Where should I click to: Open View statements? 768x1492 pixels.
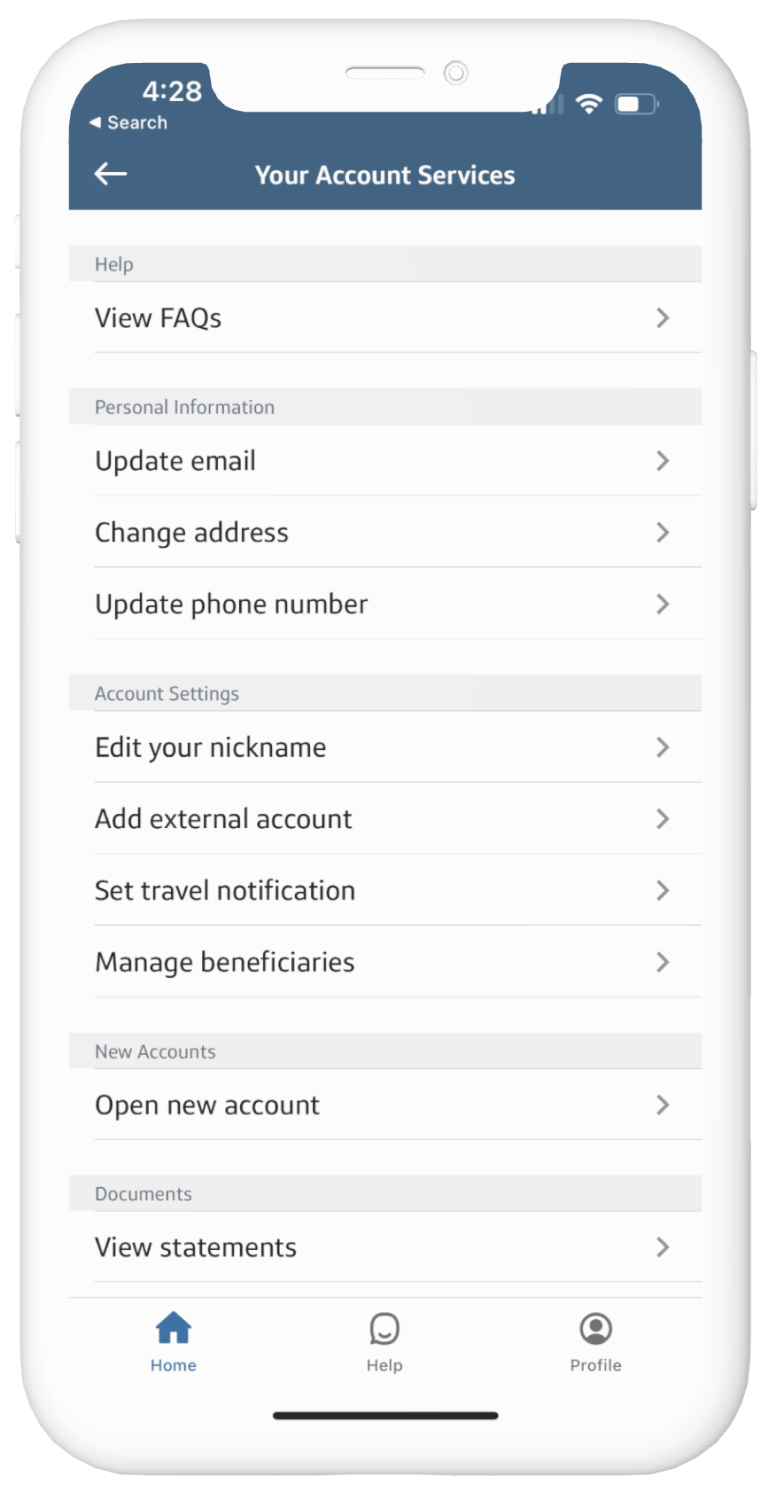click(x=385, y=1247)
